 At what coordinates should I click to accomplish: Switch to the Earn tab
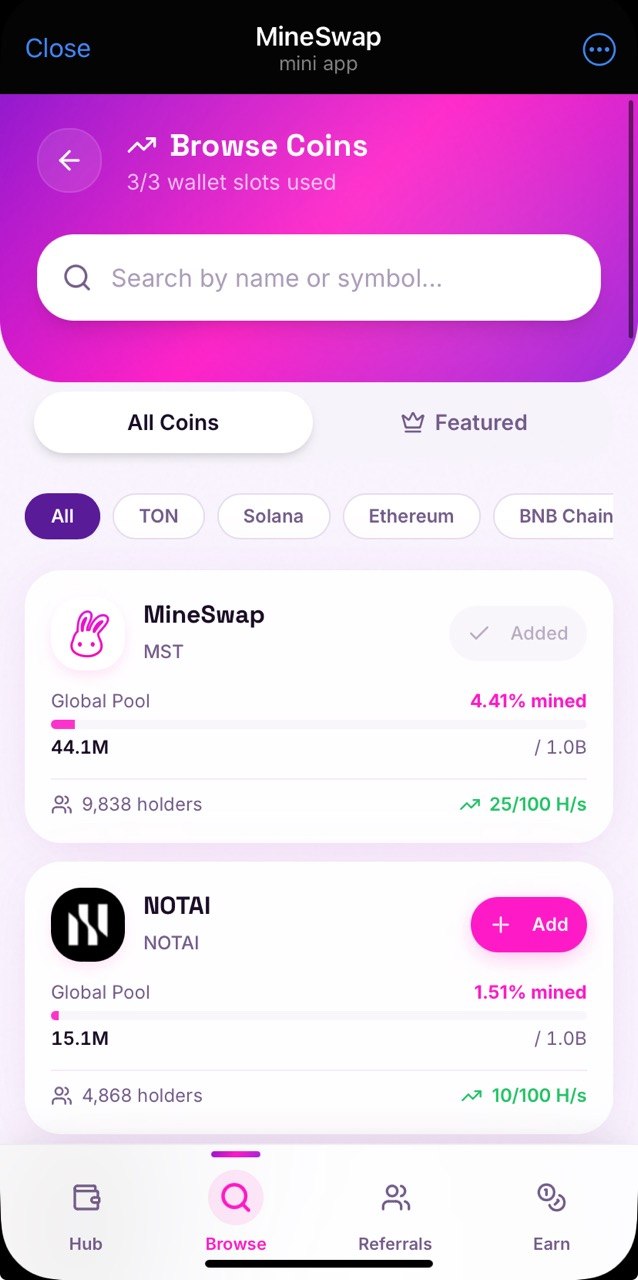point(551,1214)
